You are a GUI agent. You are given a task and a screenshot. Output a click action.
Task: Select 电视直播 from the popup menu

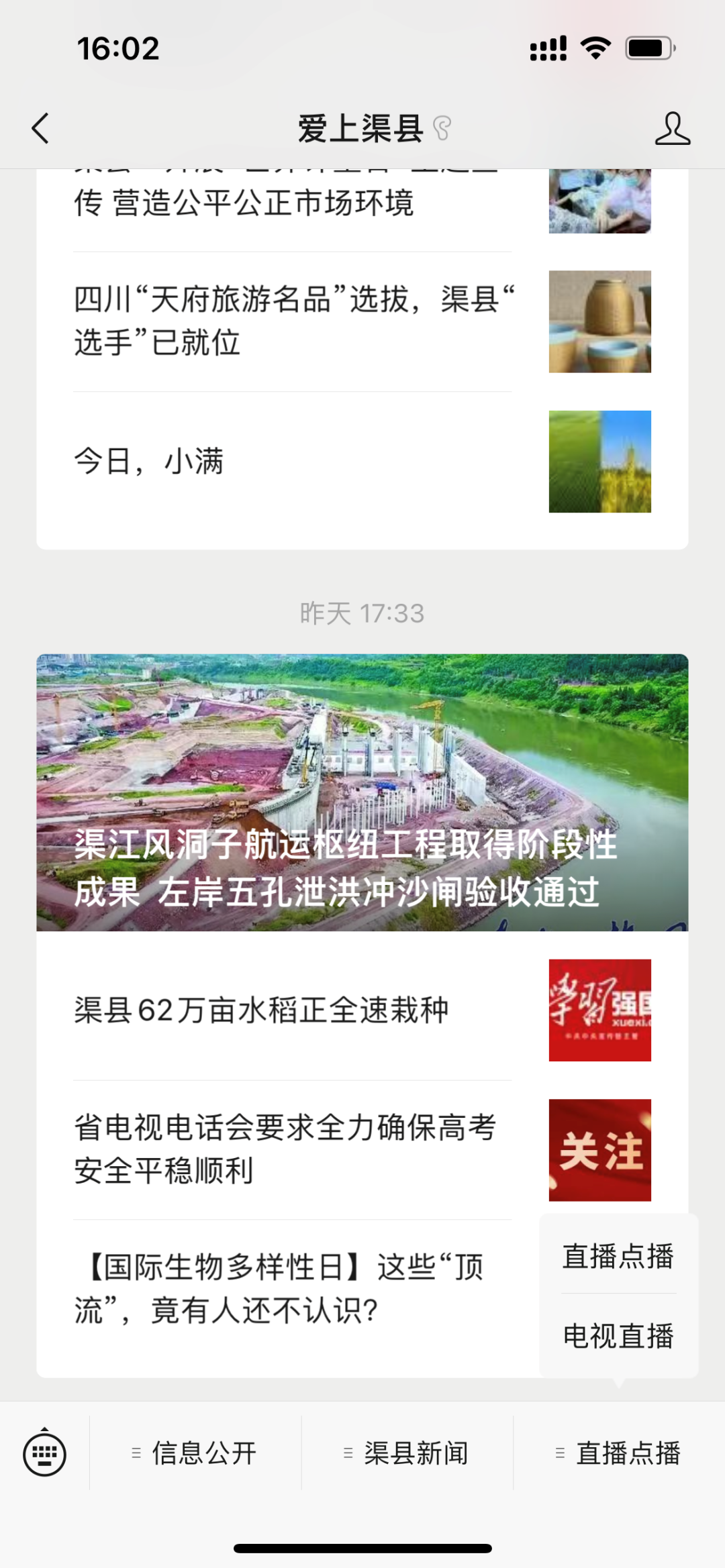tap(618, 1336)
